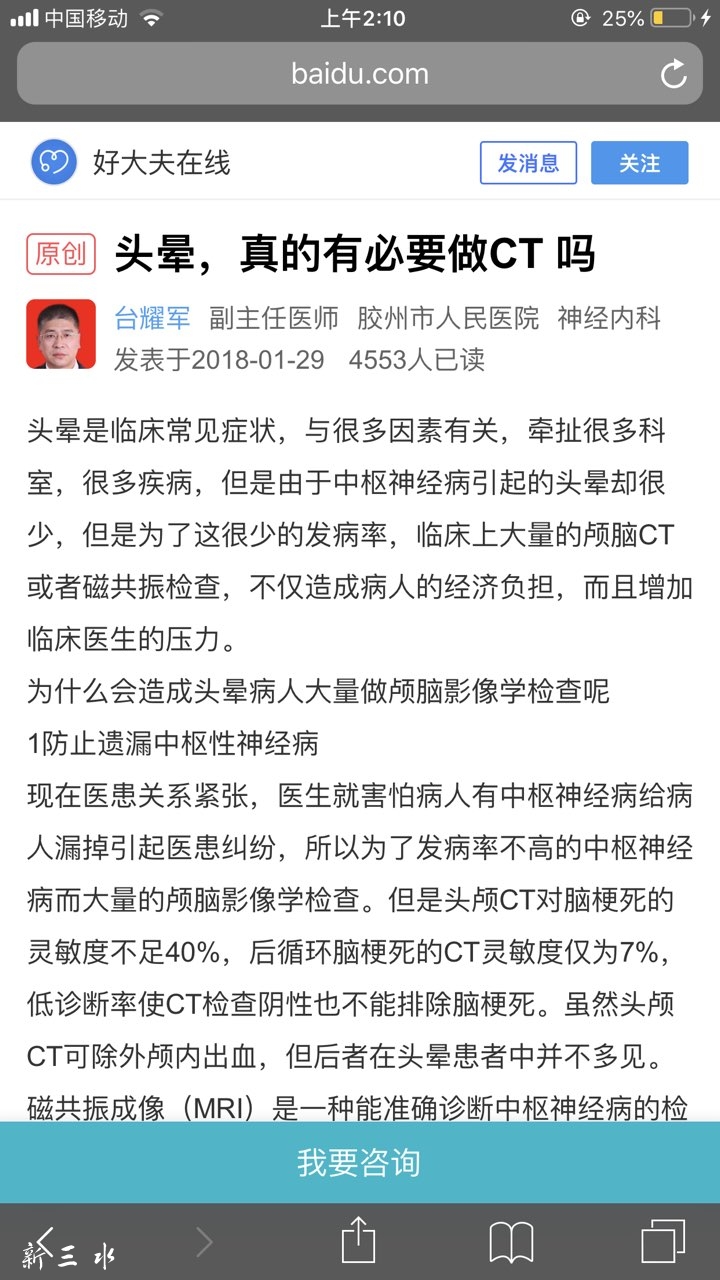This screenshot has width=720, height=1280.
Task: Tap the doctor's avatar photo
Action: coord(61,335)
